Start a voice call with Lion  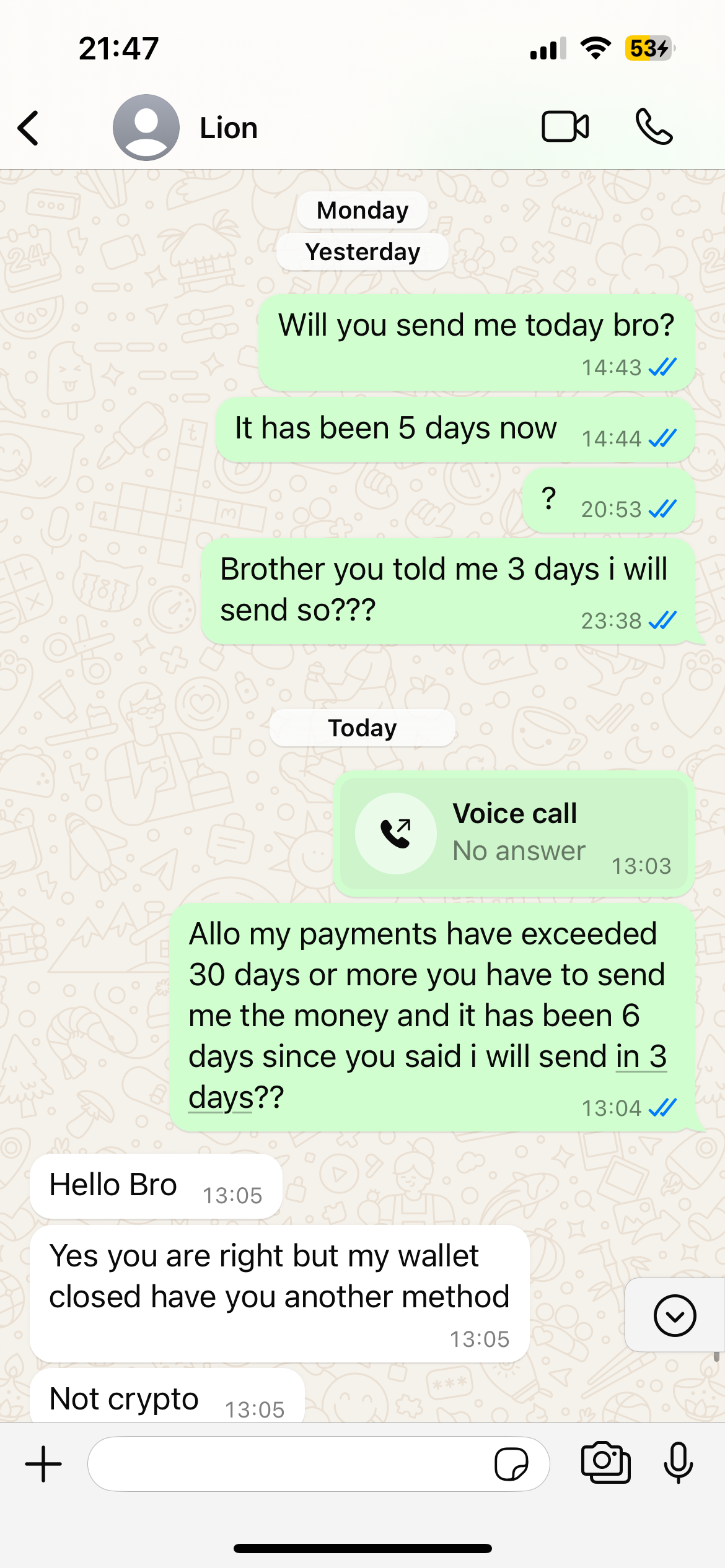pos(654,127)
